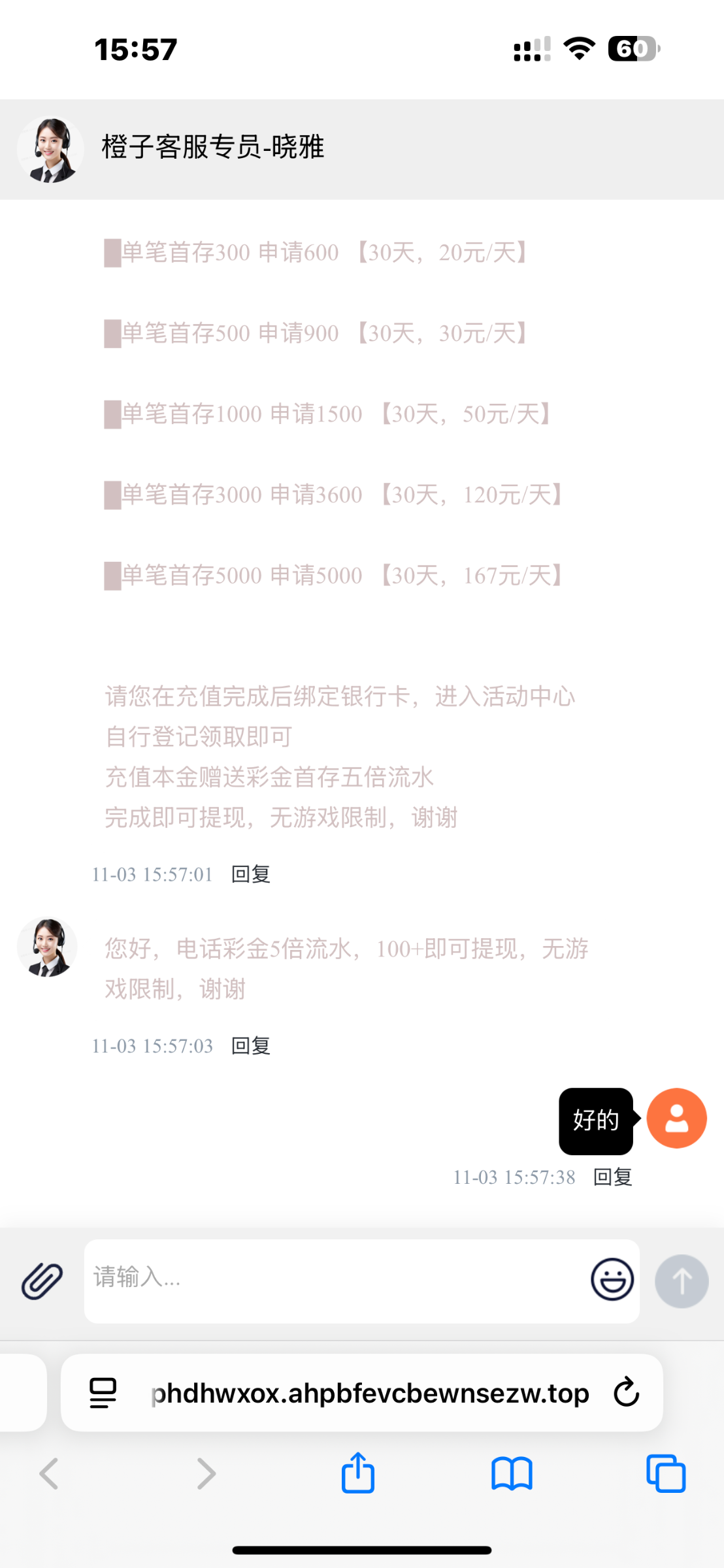
Task: Tap 回复 under the 15:57:01 message
Action: point(251,874)
